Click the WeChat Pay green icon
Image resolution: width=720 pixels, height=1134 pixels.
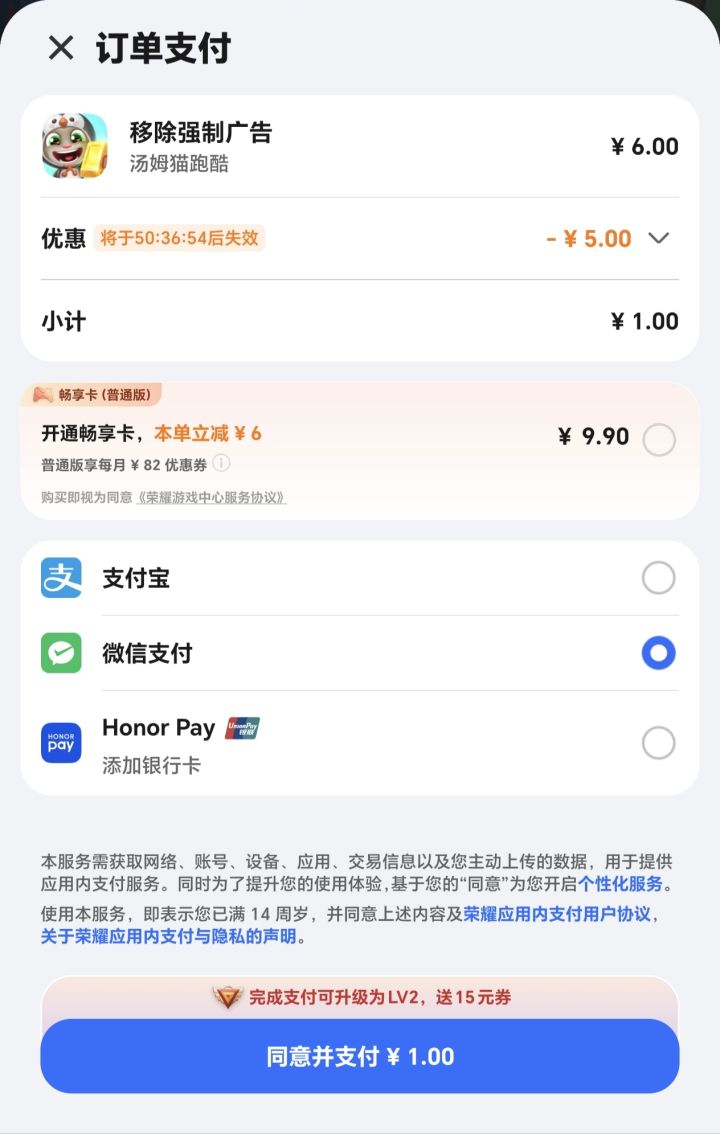[60, 653]
